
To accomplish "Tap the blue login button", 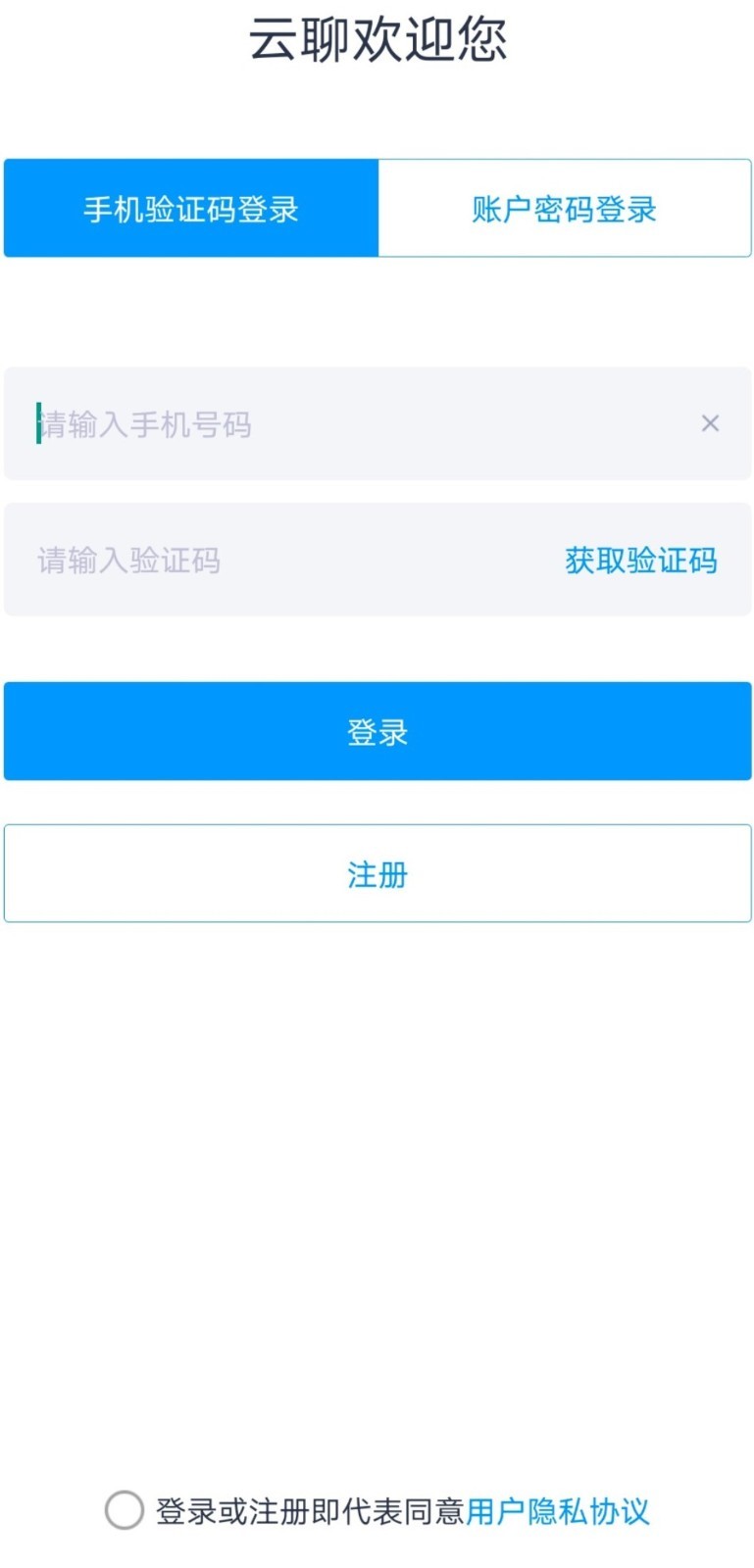I will coord(377,730).
